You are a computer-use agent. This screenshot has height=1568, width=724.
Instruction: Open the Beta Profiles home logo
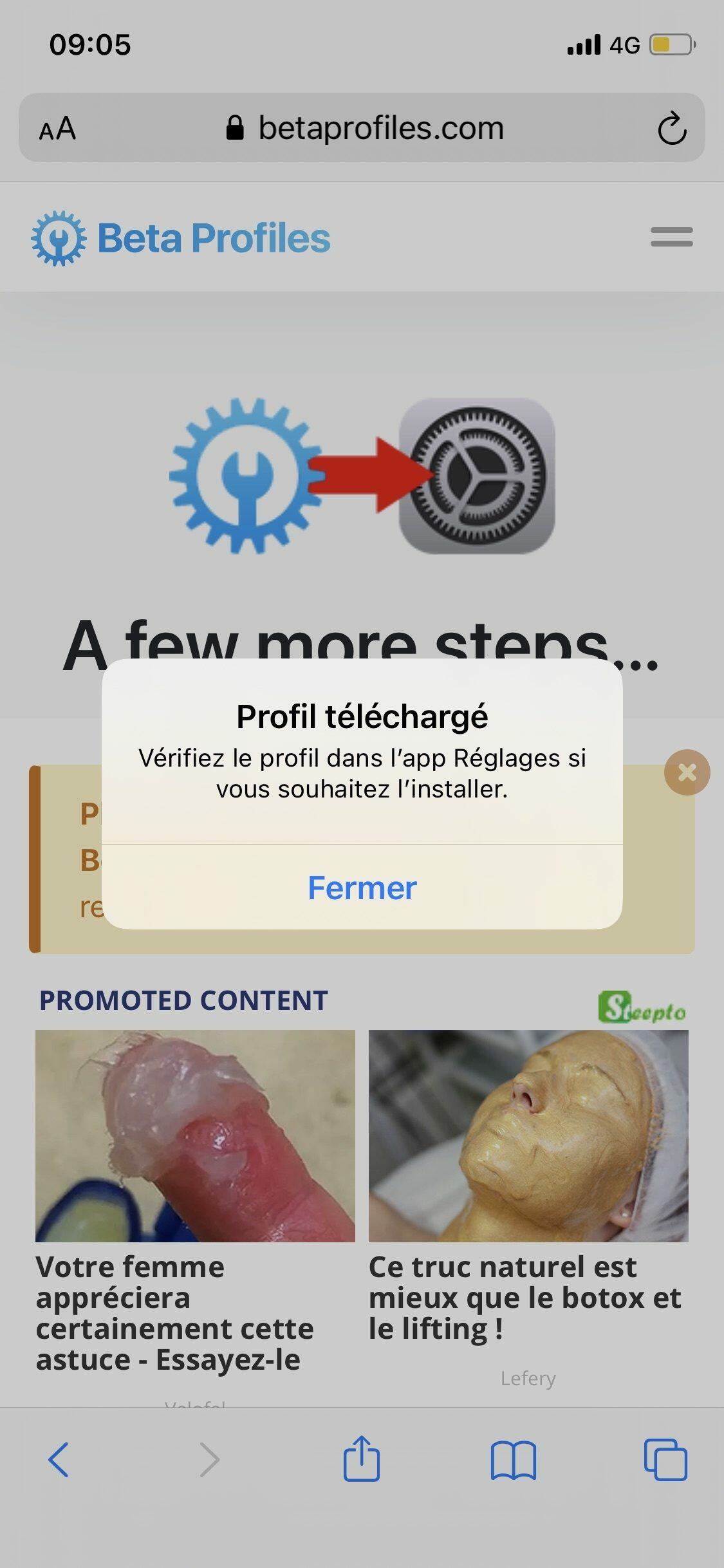pos(181,238)
